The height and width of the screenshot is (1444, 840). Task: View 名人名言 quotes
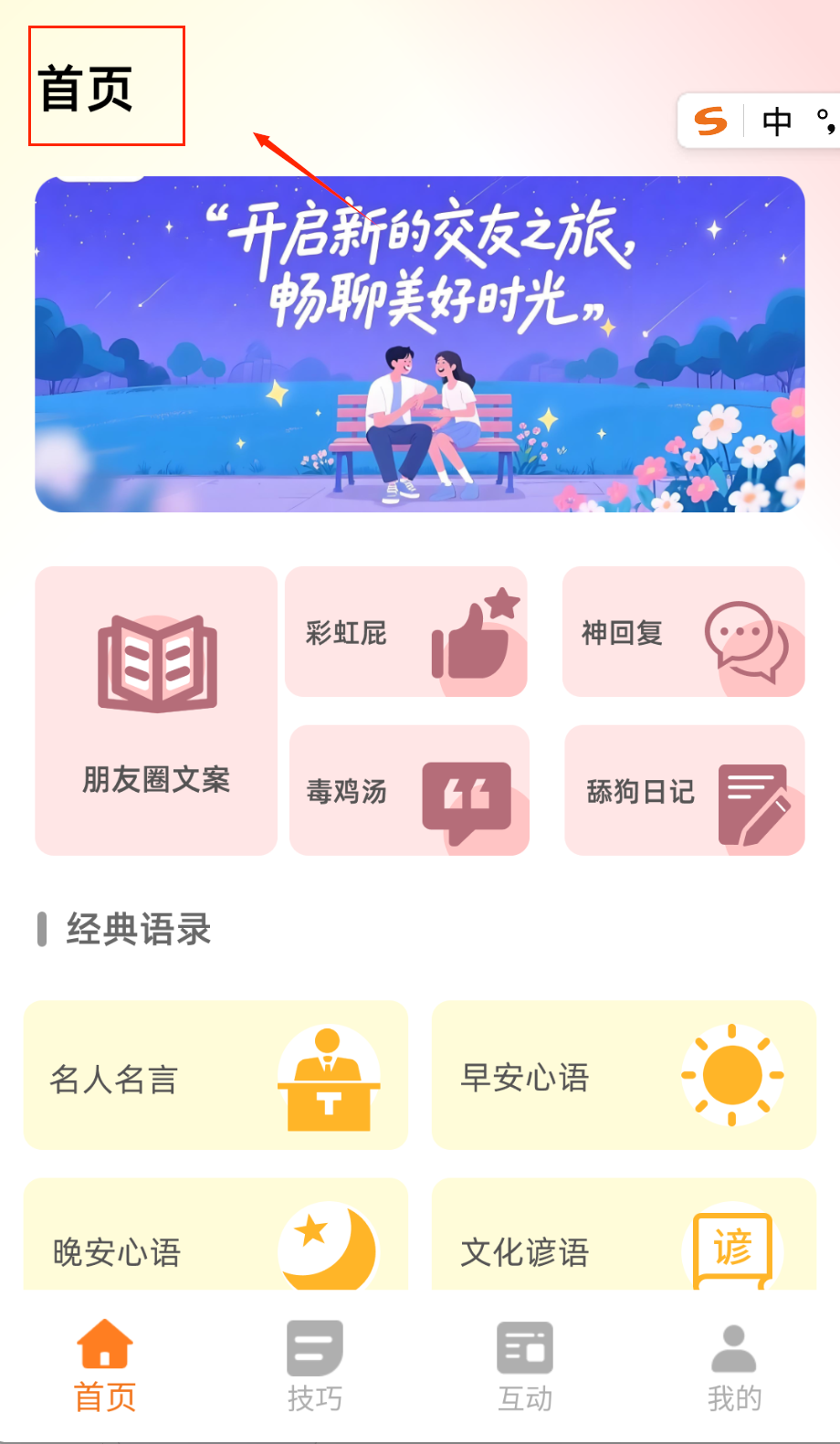pos(215,1076)
